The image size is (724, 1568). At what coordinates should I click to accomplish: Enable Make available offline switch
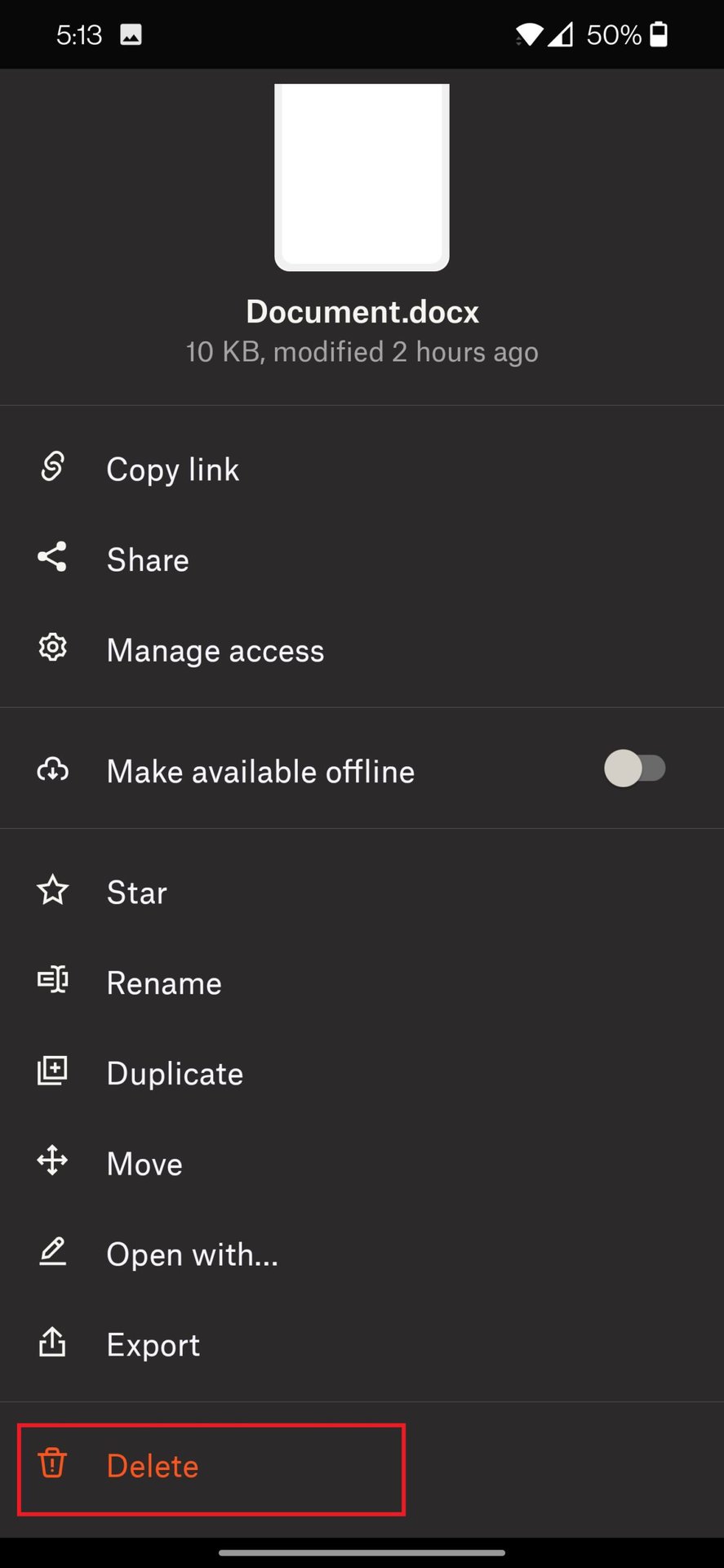click(x=634, y=769)
